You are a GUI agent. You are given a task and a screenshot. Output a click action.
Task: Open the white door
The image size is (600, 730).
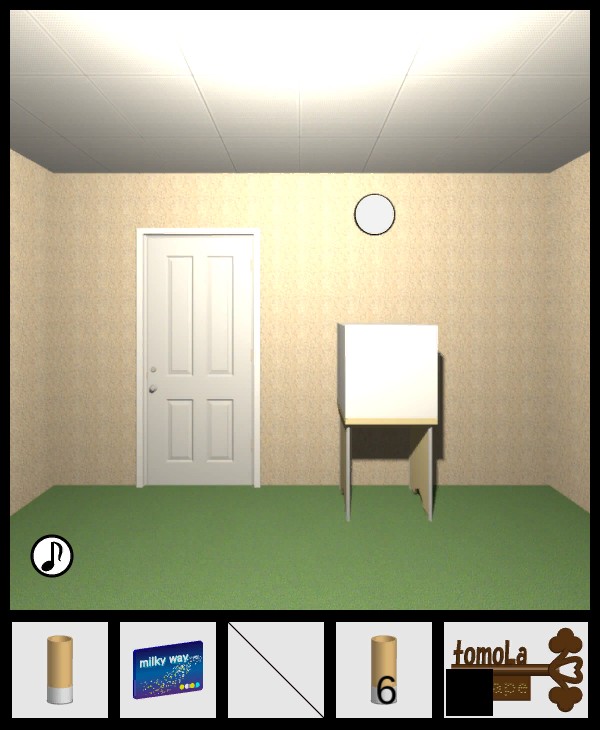tap(199, 360)
